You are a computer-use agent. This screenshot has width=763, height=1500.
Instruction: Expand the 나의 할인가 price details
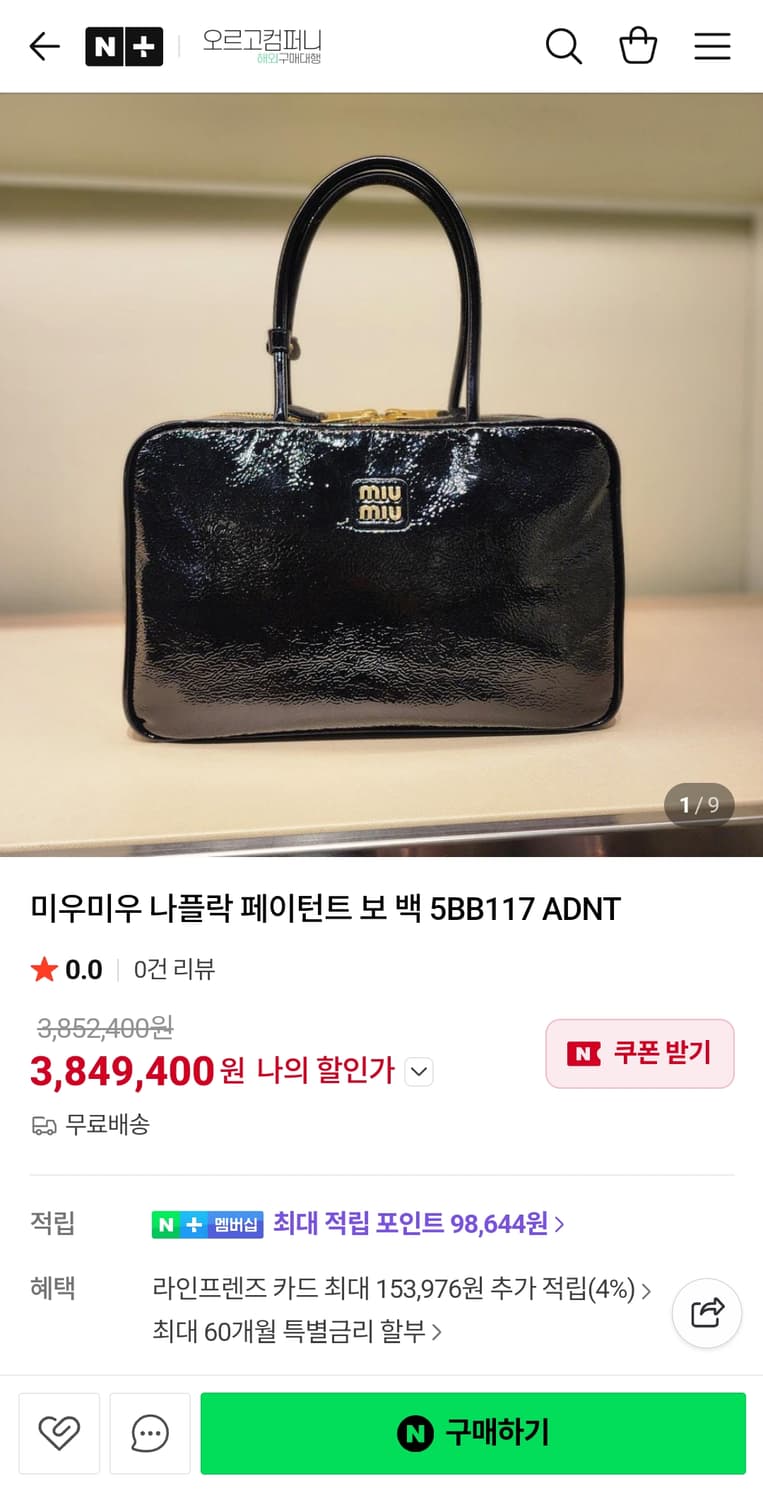(419, 1071)
